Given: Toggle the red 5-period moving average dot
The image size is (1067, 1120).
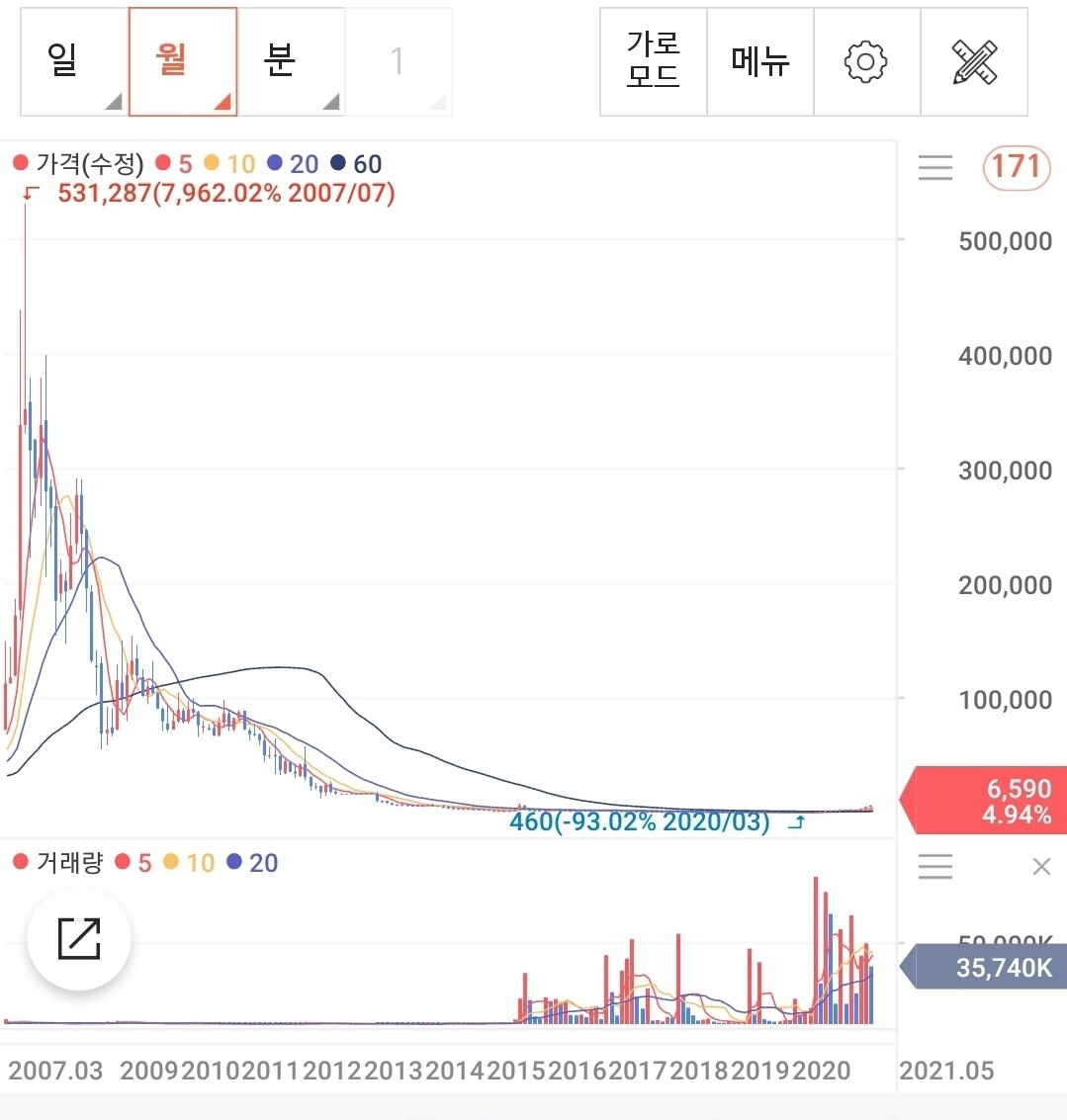Looking at the screenshot, I should (x=163, y=162).
